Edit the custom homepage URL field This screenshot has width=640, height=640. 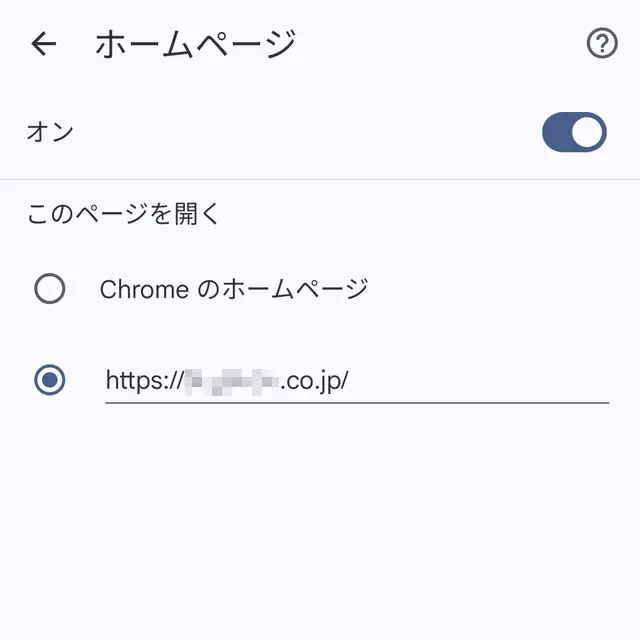click(x=356, y=380)
